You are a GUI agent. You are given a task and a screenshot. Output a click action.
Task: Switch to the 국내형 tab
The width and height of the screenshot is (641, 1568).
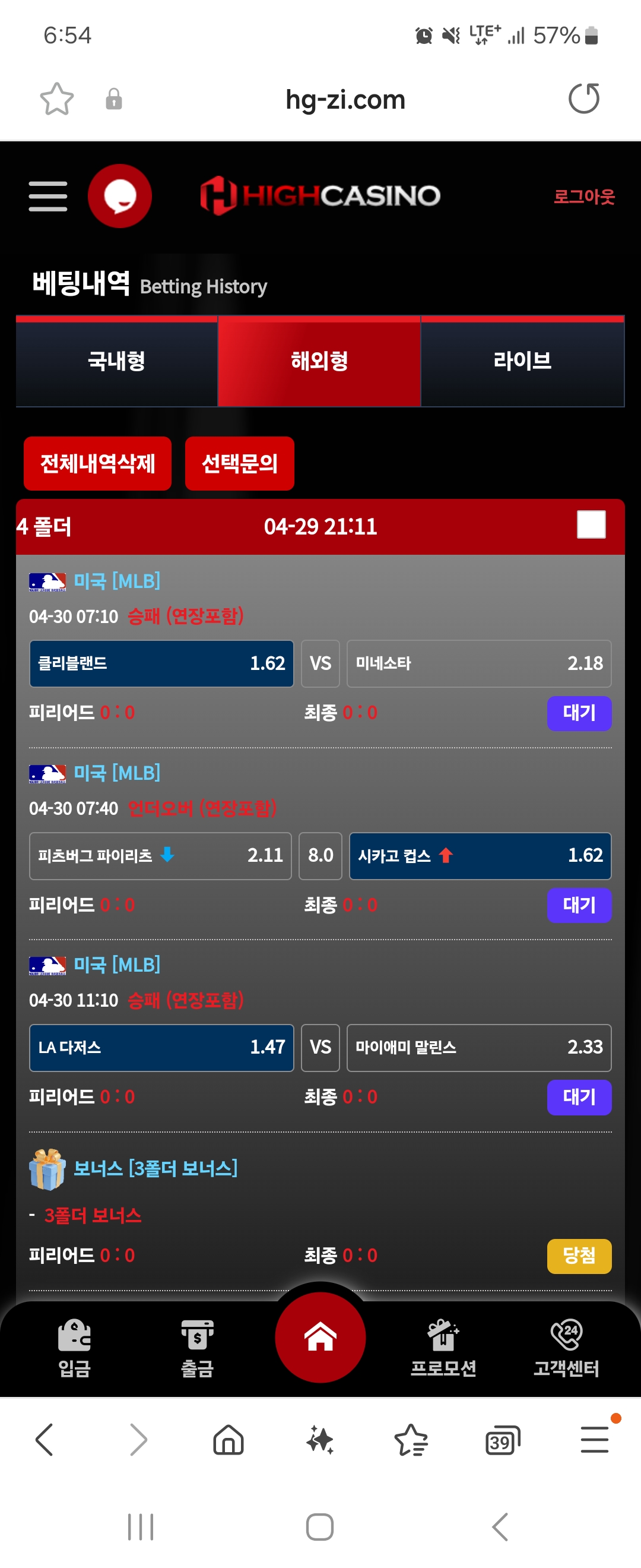(x=117, y=362)
